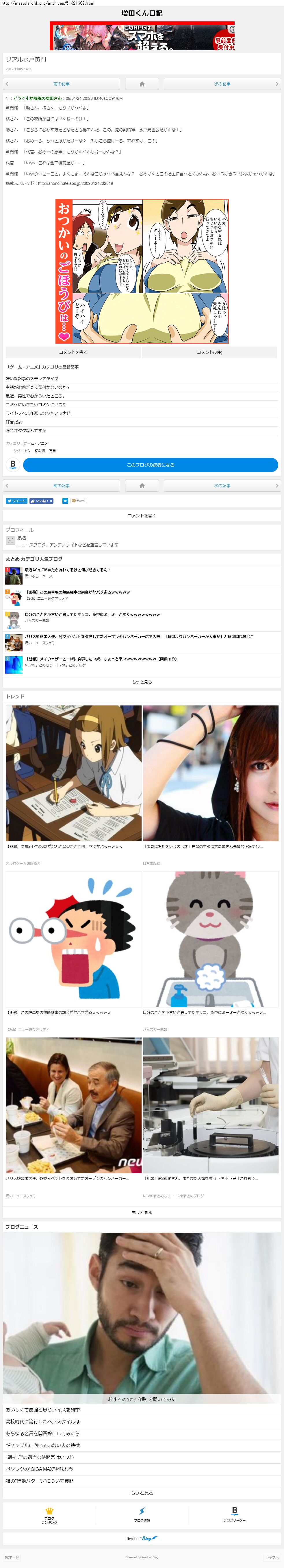Share the article with the ツイート button

(x=16, y=501)
